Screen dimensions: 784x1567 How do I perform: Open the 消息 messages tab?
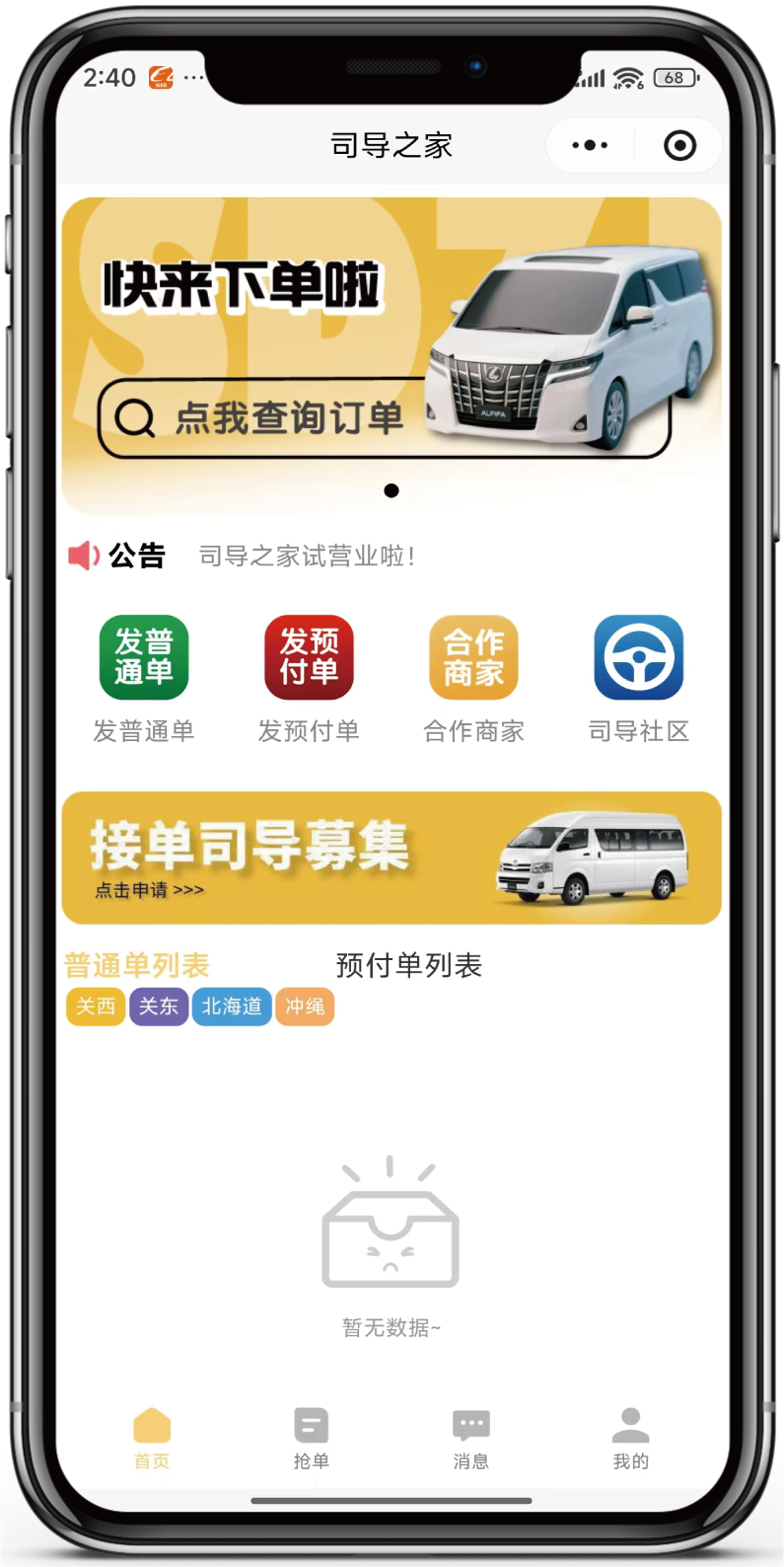470,1439
